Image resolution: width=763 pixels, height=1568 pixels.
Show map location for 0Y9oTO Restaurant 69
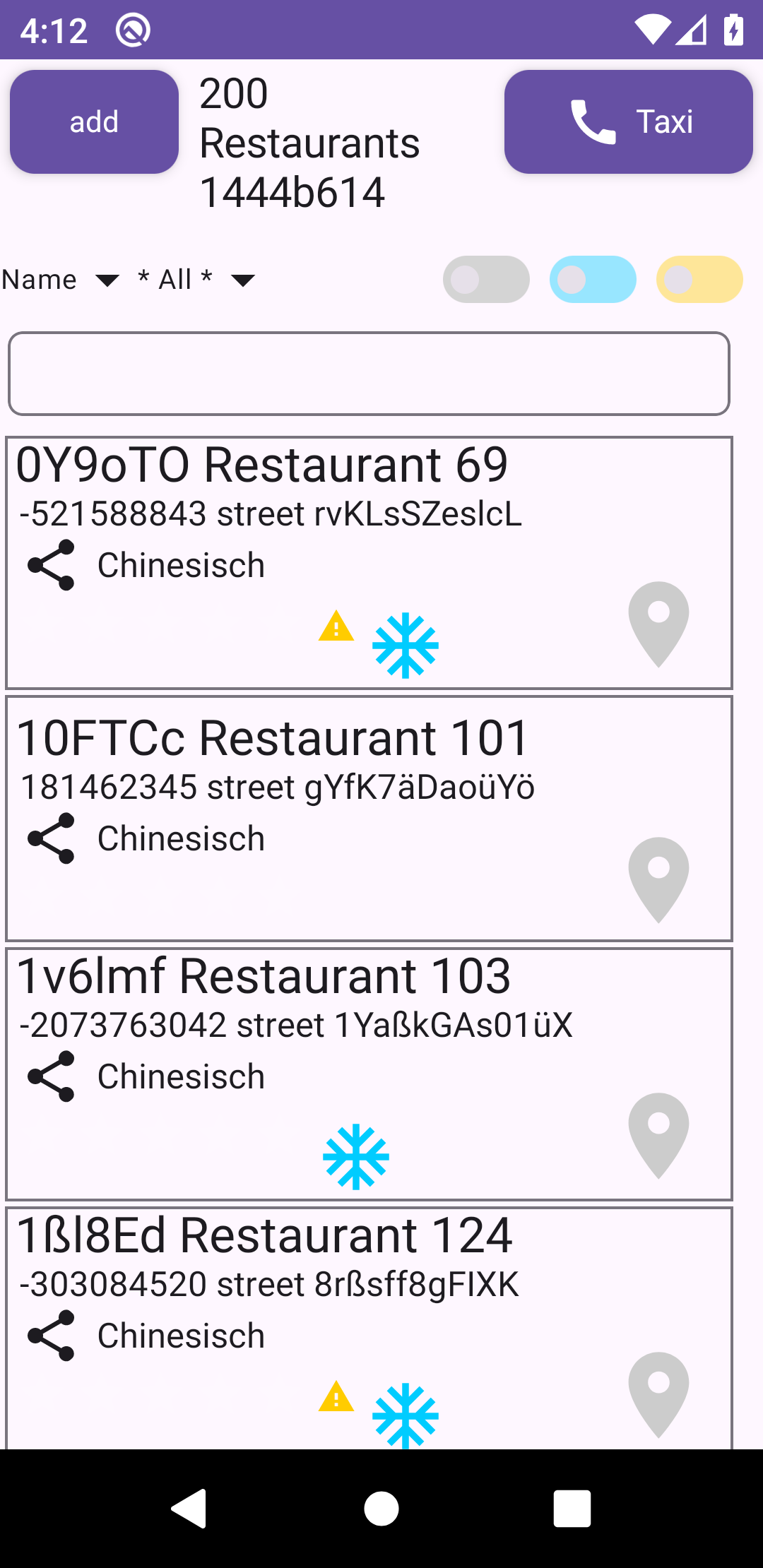pyautogui.click(x=658, y=624)
